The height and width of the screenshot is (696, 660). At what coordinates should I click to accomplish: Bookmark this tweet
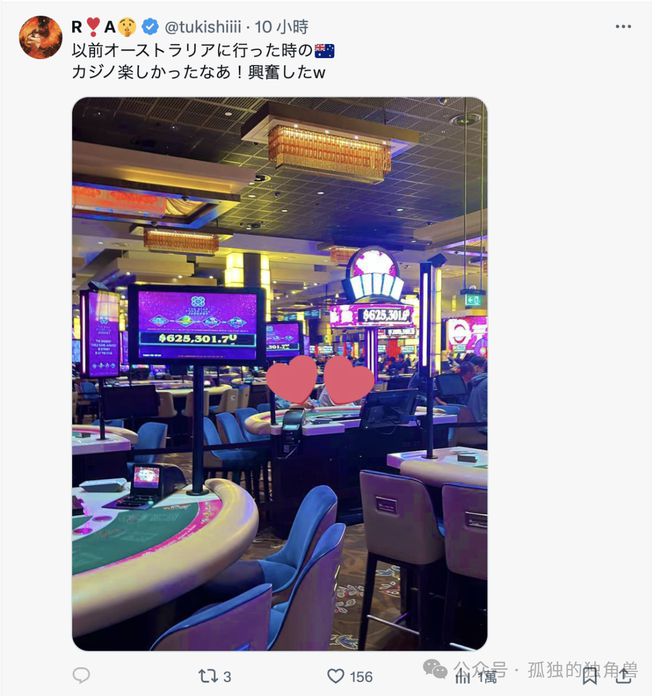pyautogui.click(x=590, y=676)
